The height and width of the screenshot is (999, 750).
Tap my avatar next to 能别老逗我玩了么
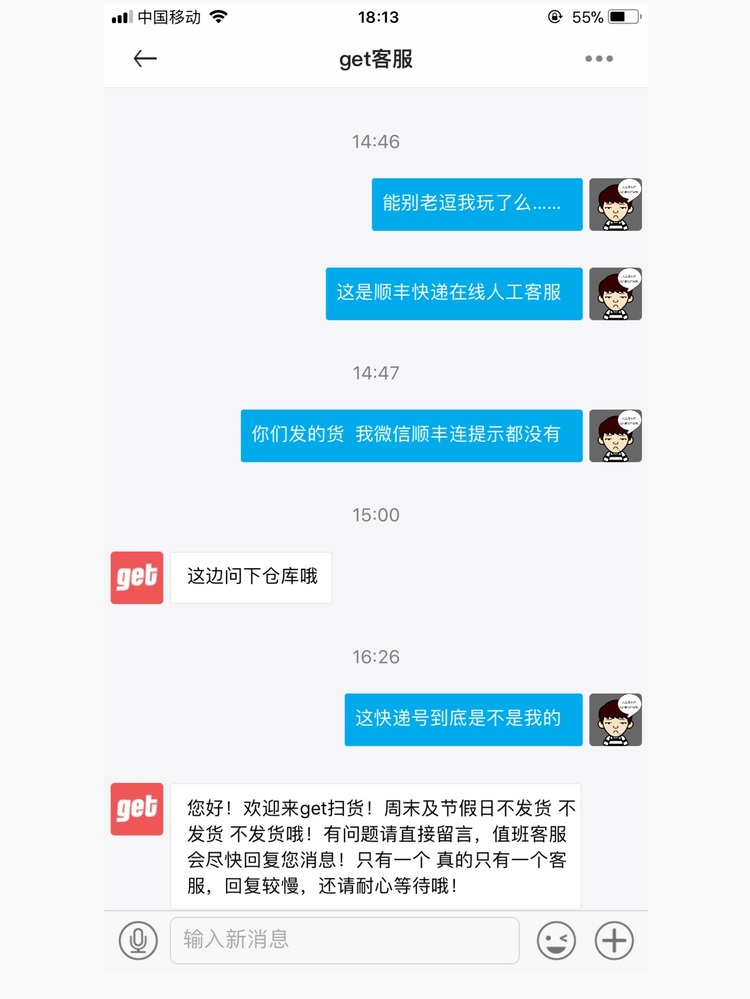click(x=615, y=205)
